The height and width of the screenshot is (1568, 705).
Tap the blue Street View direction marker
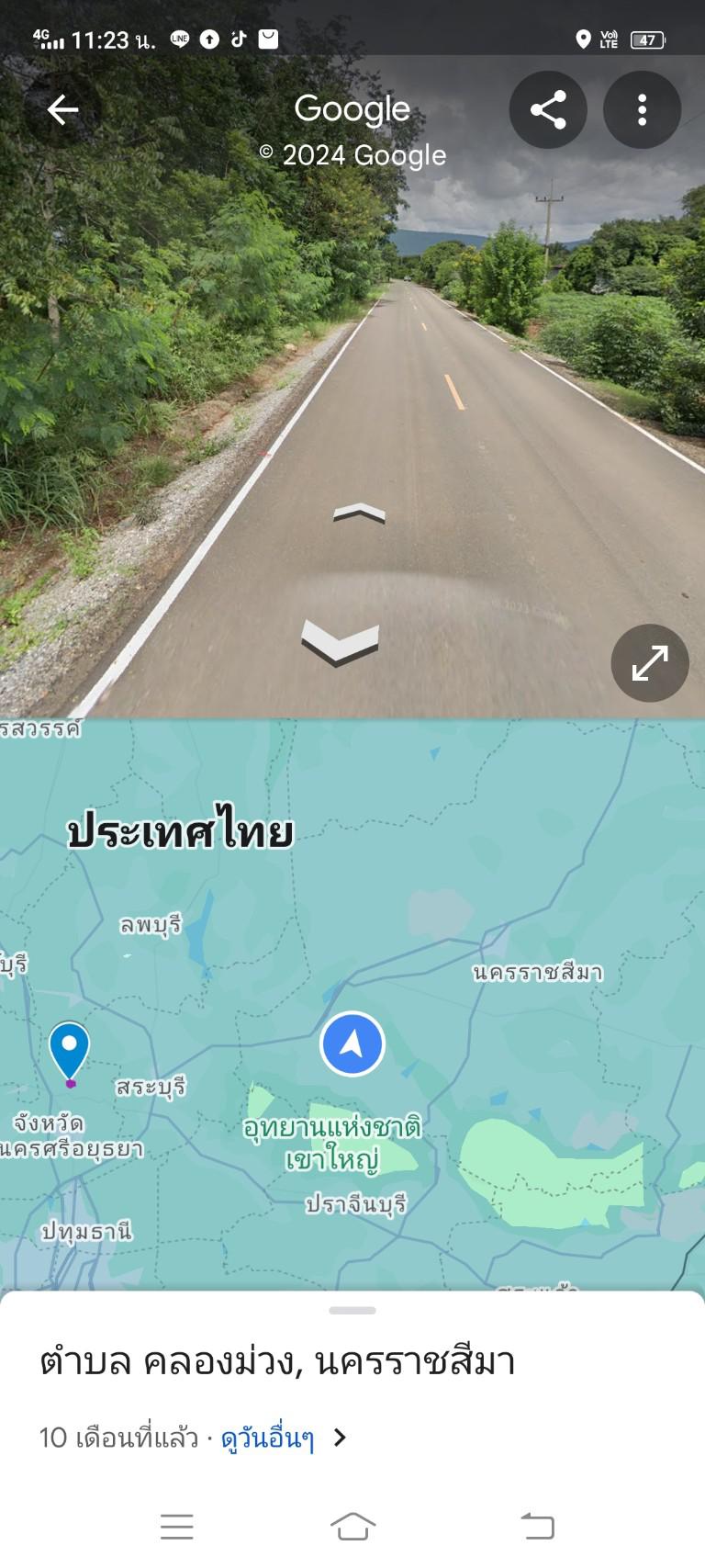point(352,1044)
